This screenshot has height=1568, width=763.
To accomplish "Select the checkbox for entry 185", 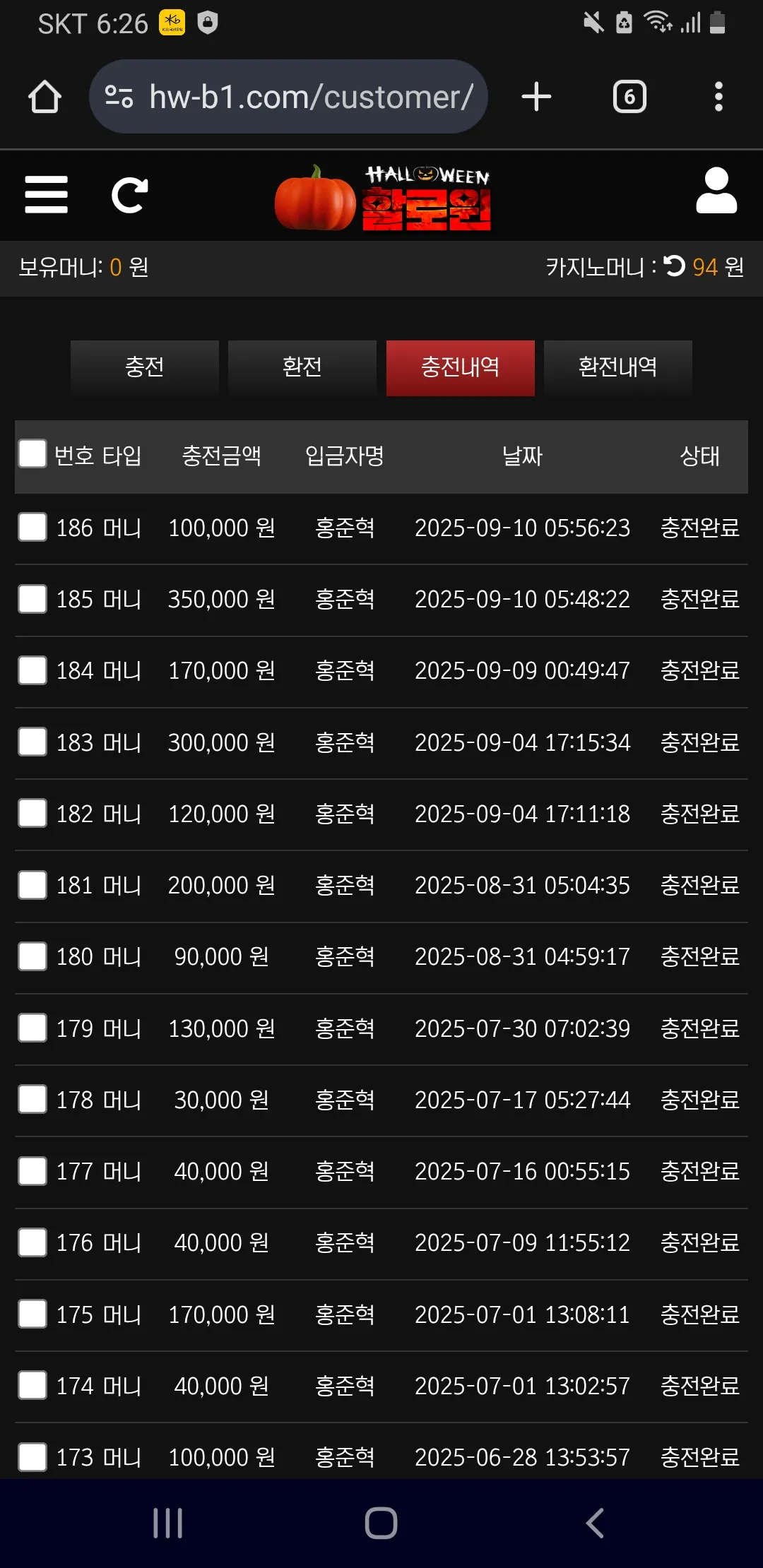I will coord(32,598).
